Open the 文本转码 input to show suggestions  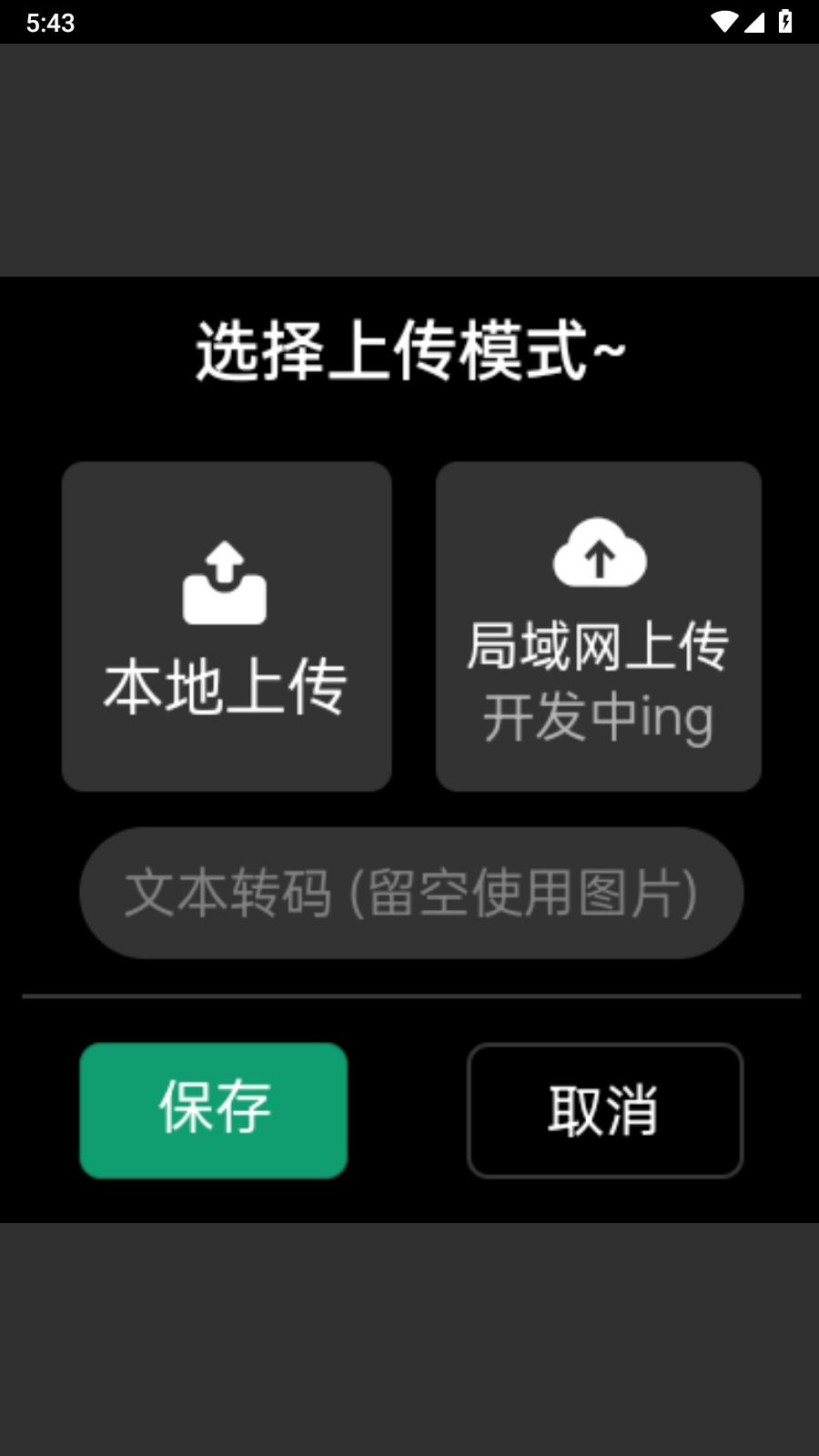pyautogui.click(x=409, y=892)
